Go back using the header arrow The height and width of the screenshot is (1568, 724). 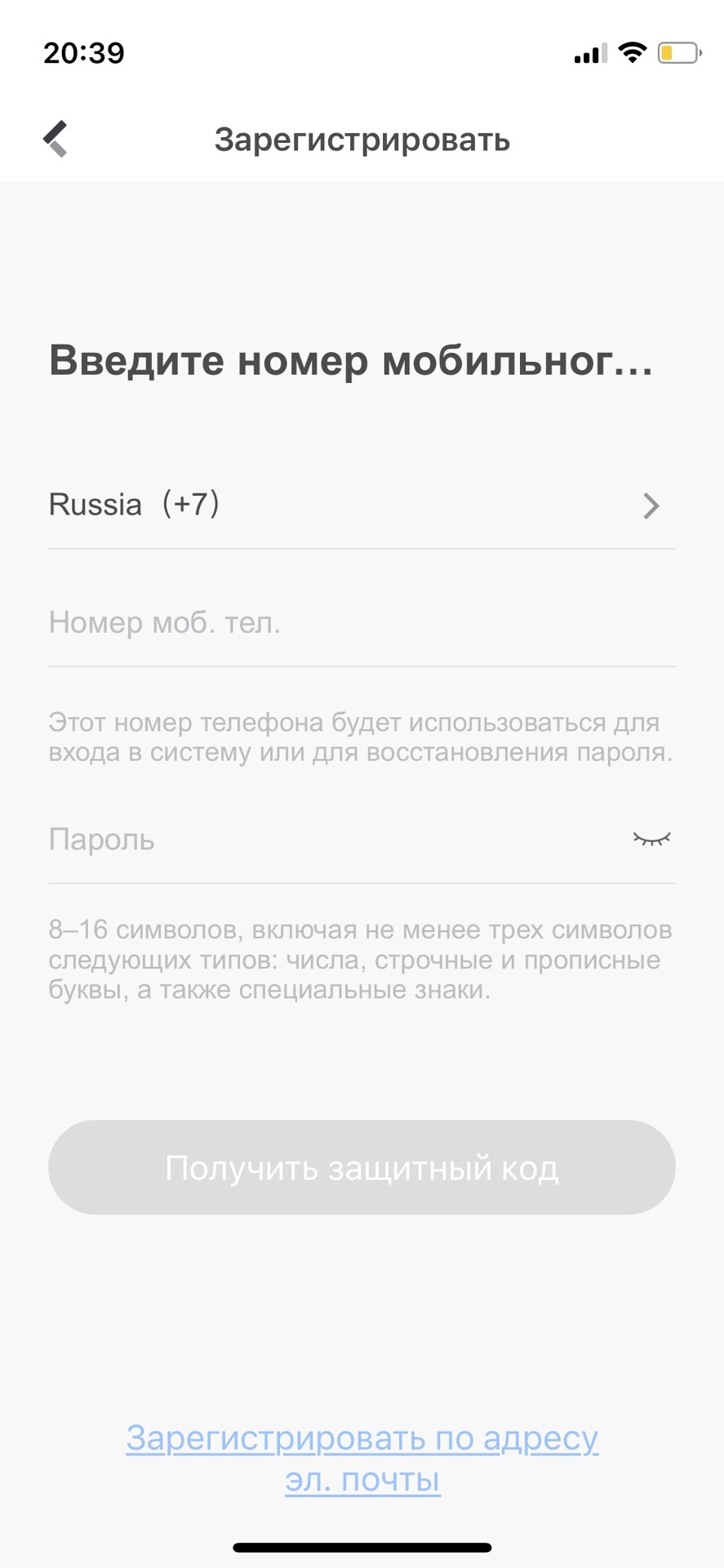56,139
